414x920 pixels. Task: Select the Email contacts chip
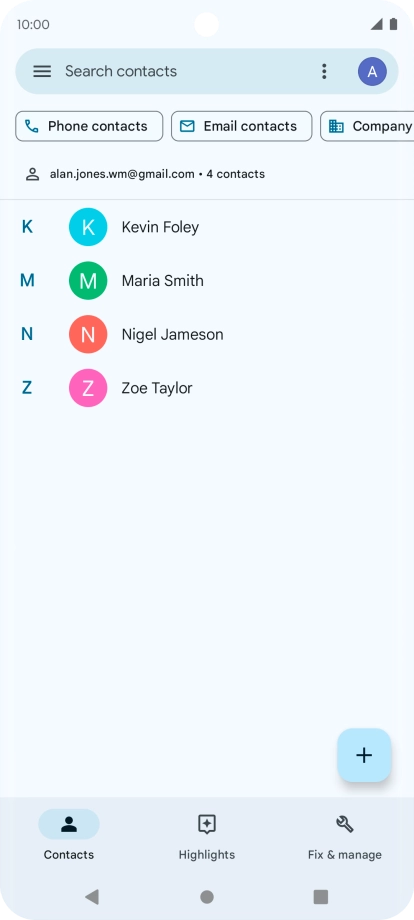coord(242,126)
